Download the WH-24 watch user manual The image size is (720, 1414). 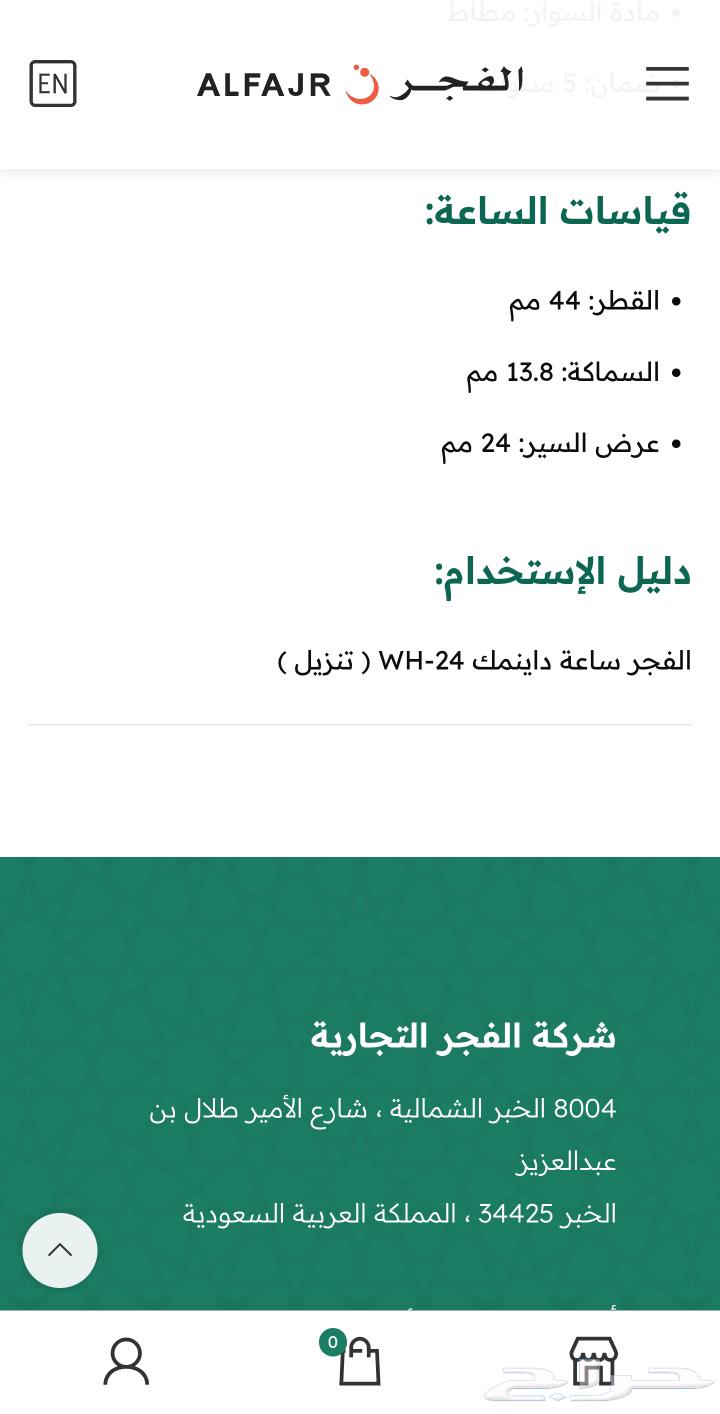pyautogui.click(x=322, y=661)
